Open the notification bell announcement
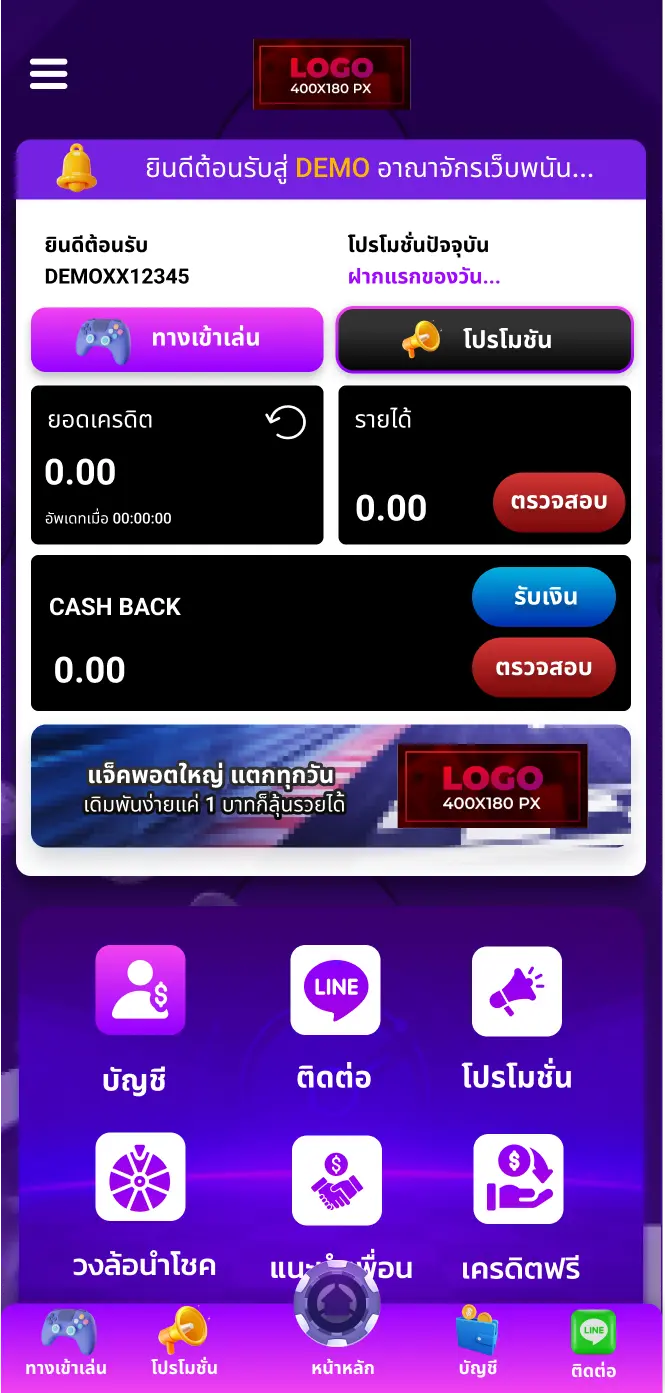This screenshot has width=665, height=1393. point(76,168)
